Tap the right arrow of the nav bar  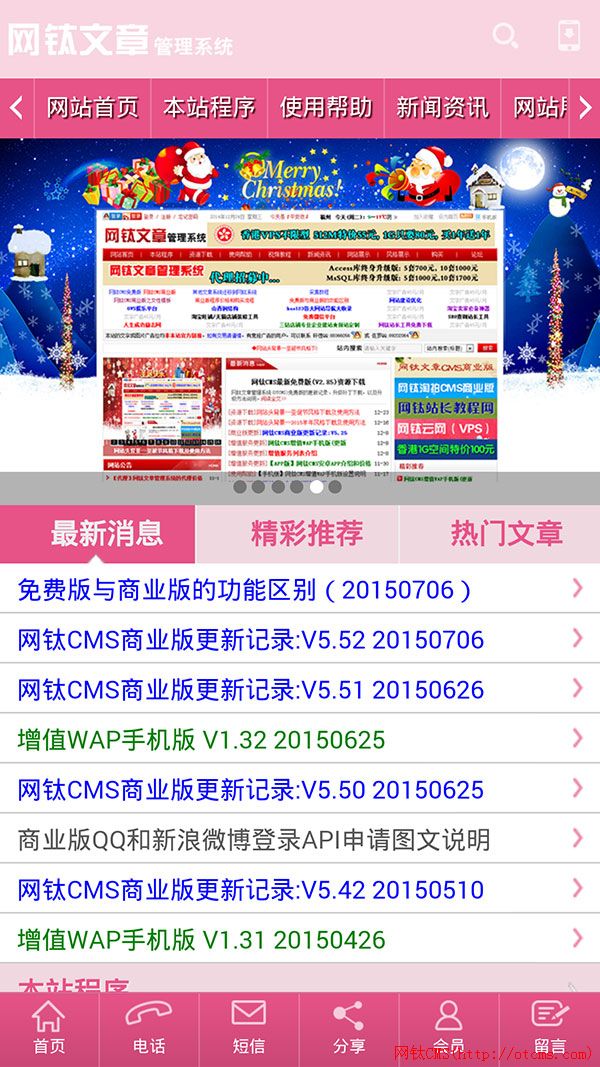[x=585, y=108]
